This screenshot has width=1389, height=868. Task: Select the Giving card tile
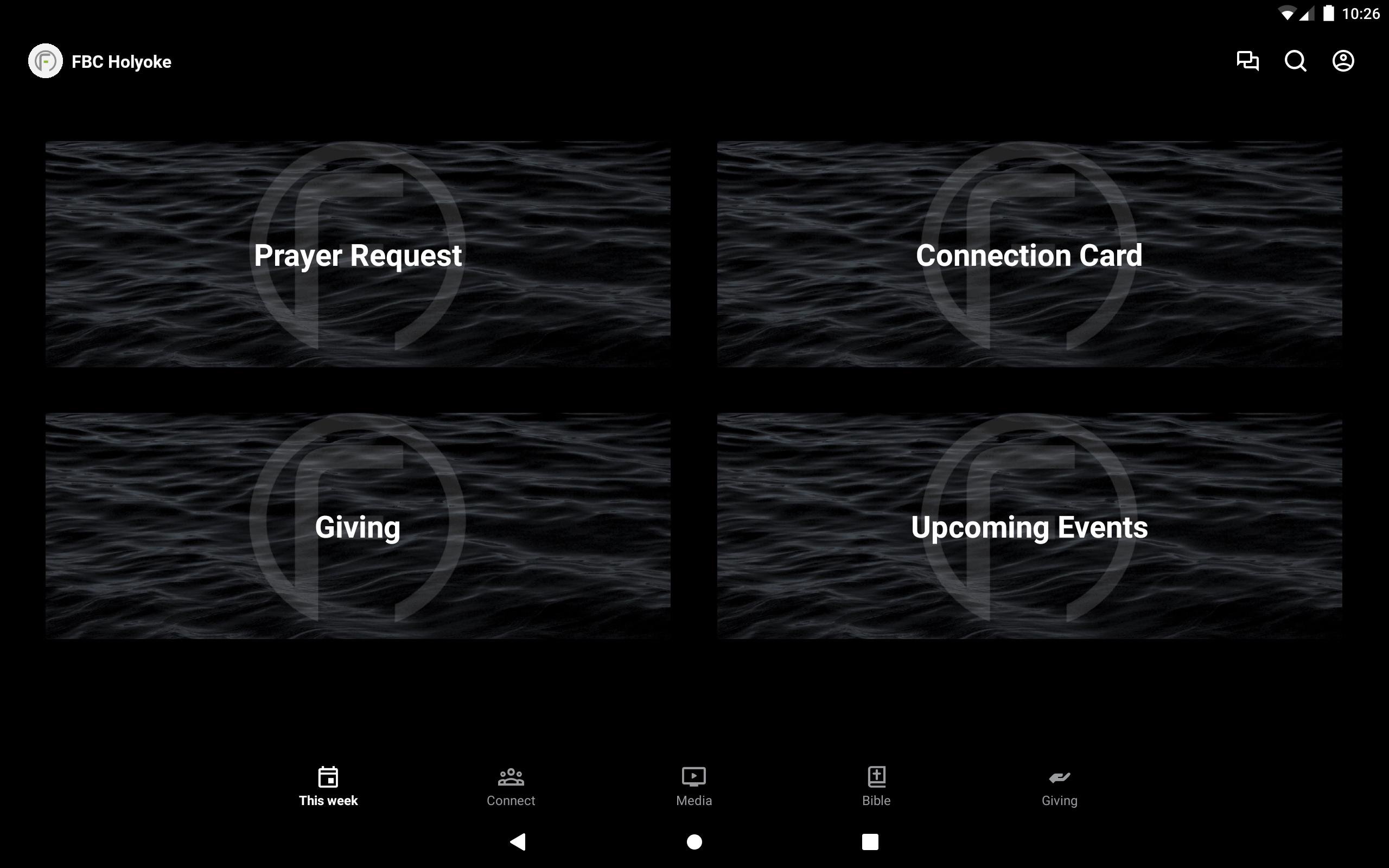(x=358, y=526)
